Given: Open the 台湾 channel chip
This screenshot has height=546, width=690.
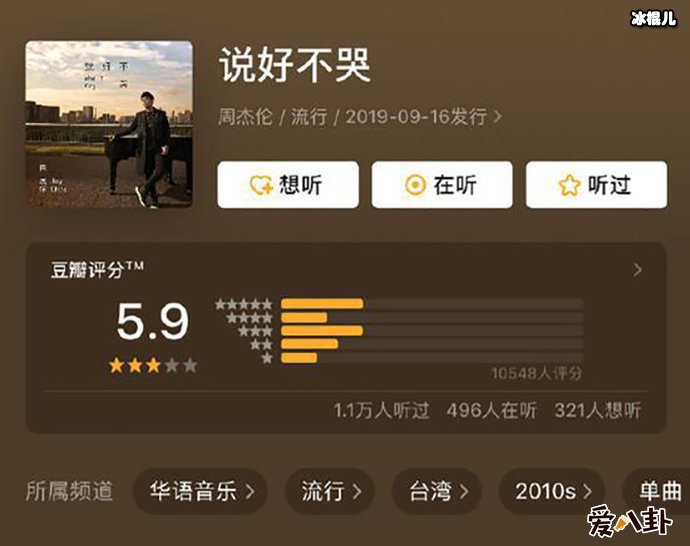Looking at the screenshot, I should click(x=437, y=491).
